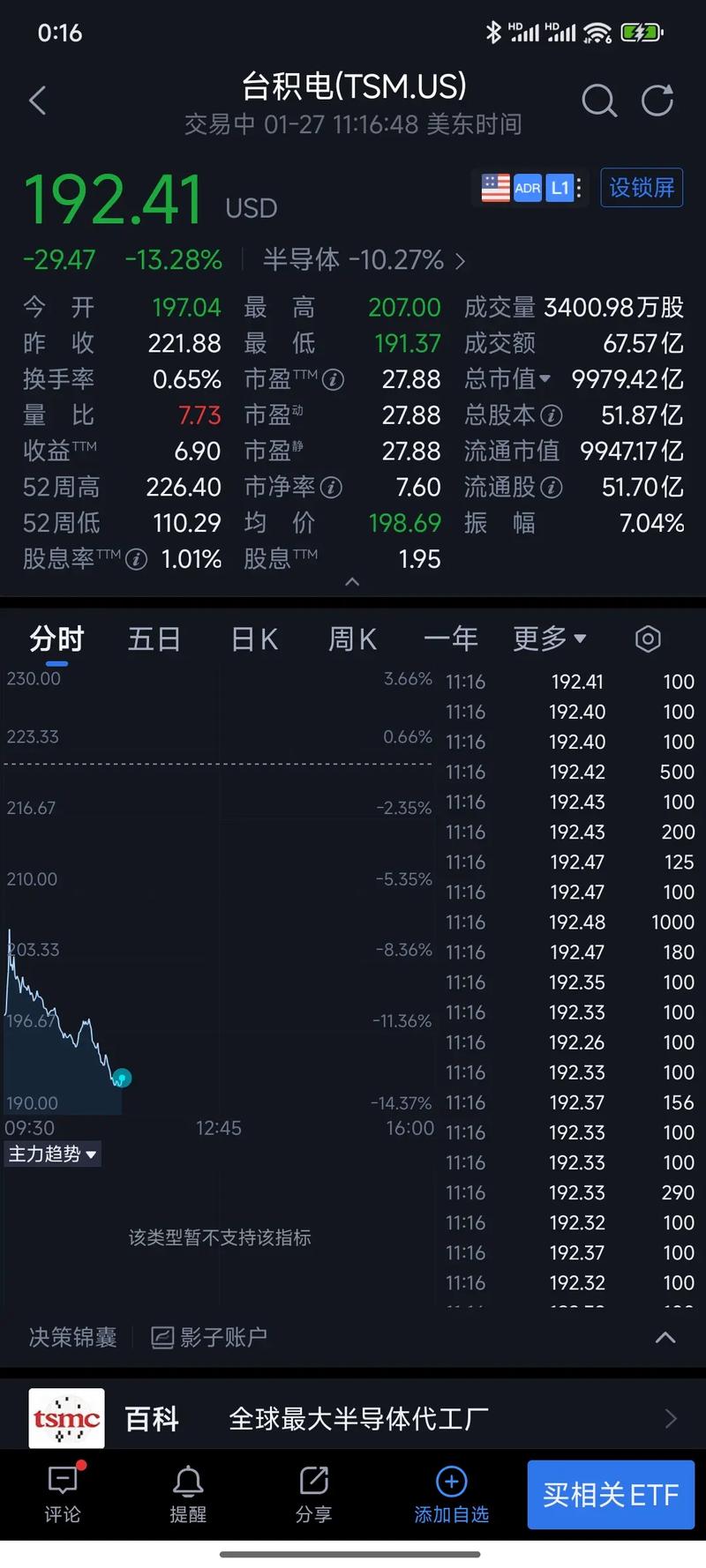Switch to the 日K chart tab
The width and height of the screenshot is (706, 1568).
(x=254, y=638)
